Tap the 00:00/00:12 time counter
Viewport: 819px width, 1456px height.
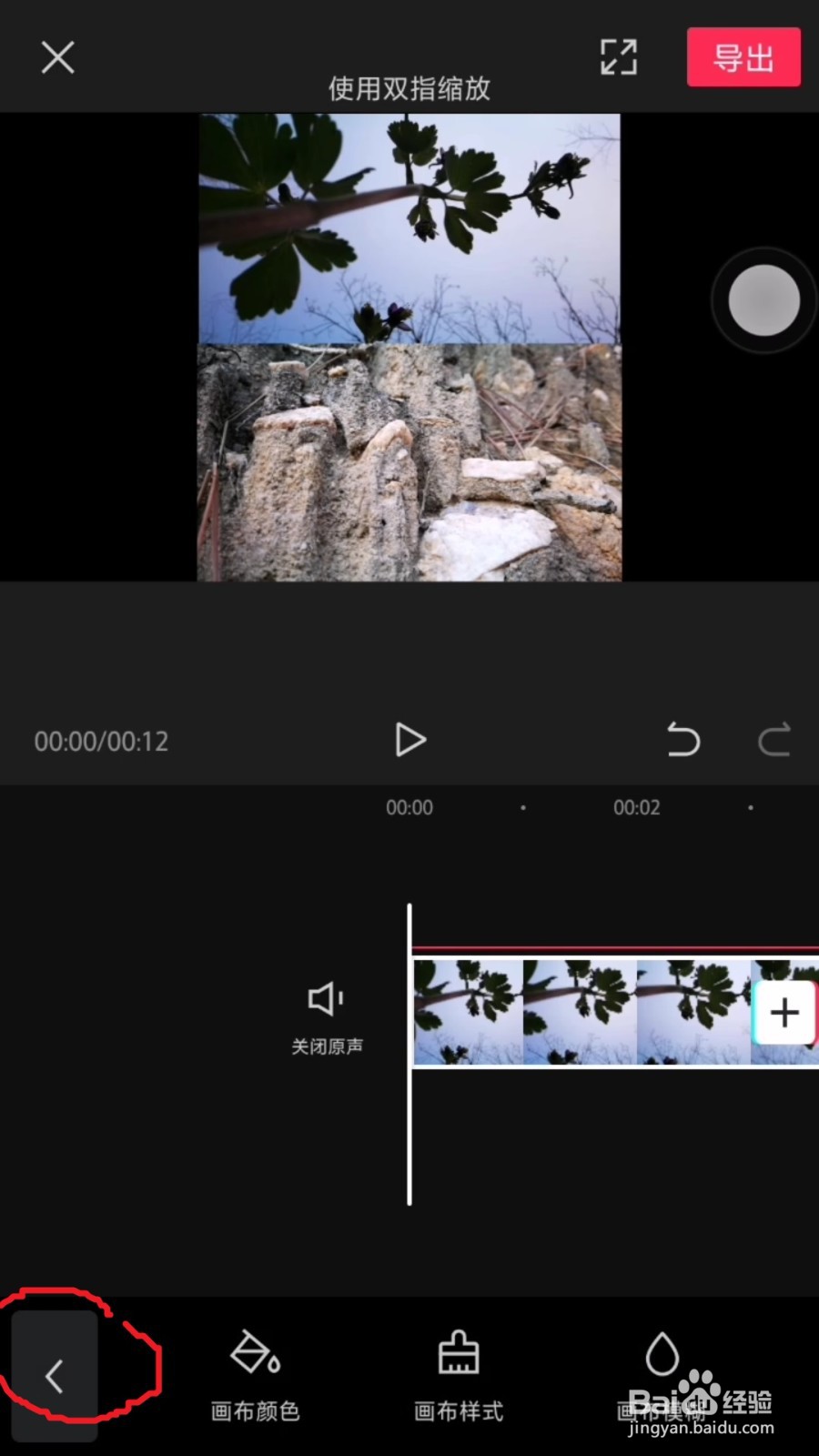pyautogui.click(x=101, y=740)
